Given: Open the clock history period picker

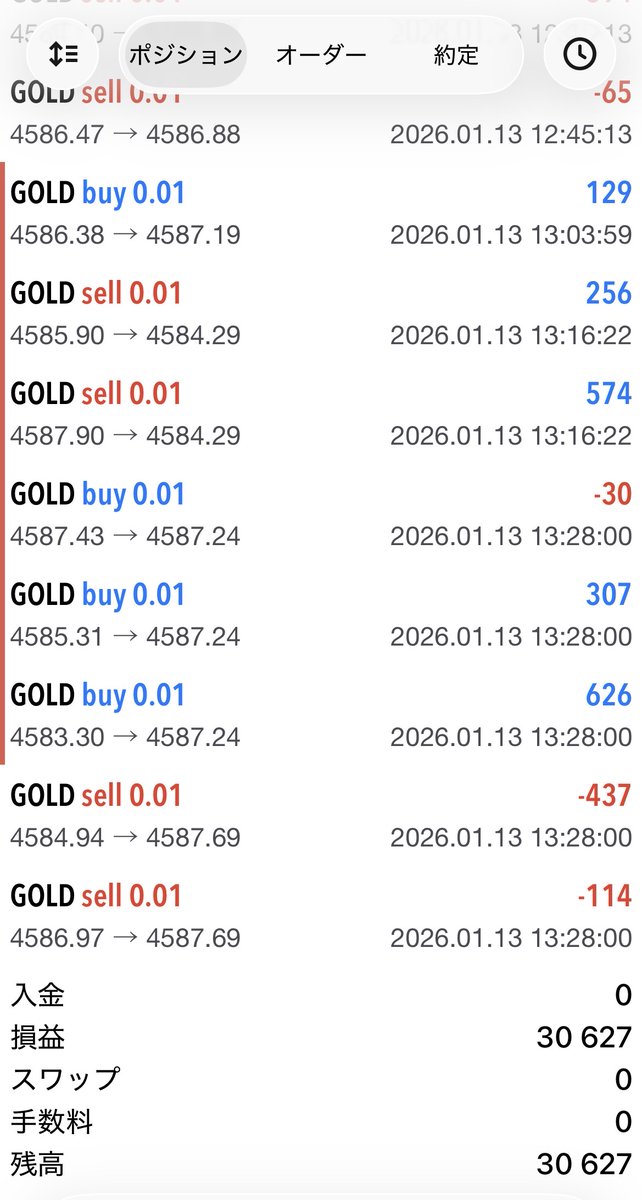Looking at the screenshot, I should point(580,55).
